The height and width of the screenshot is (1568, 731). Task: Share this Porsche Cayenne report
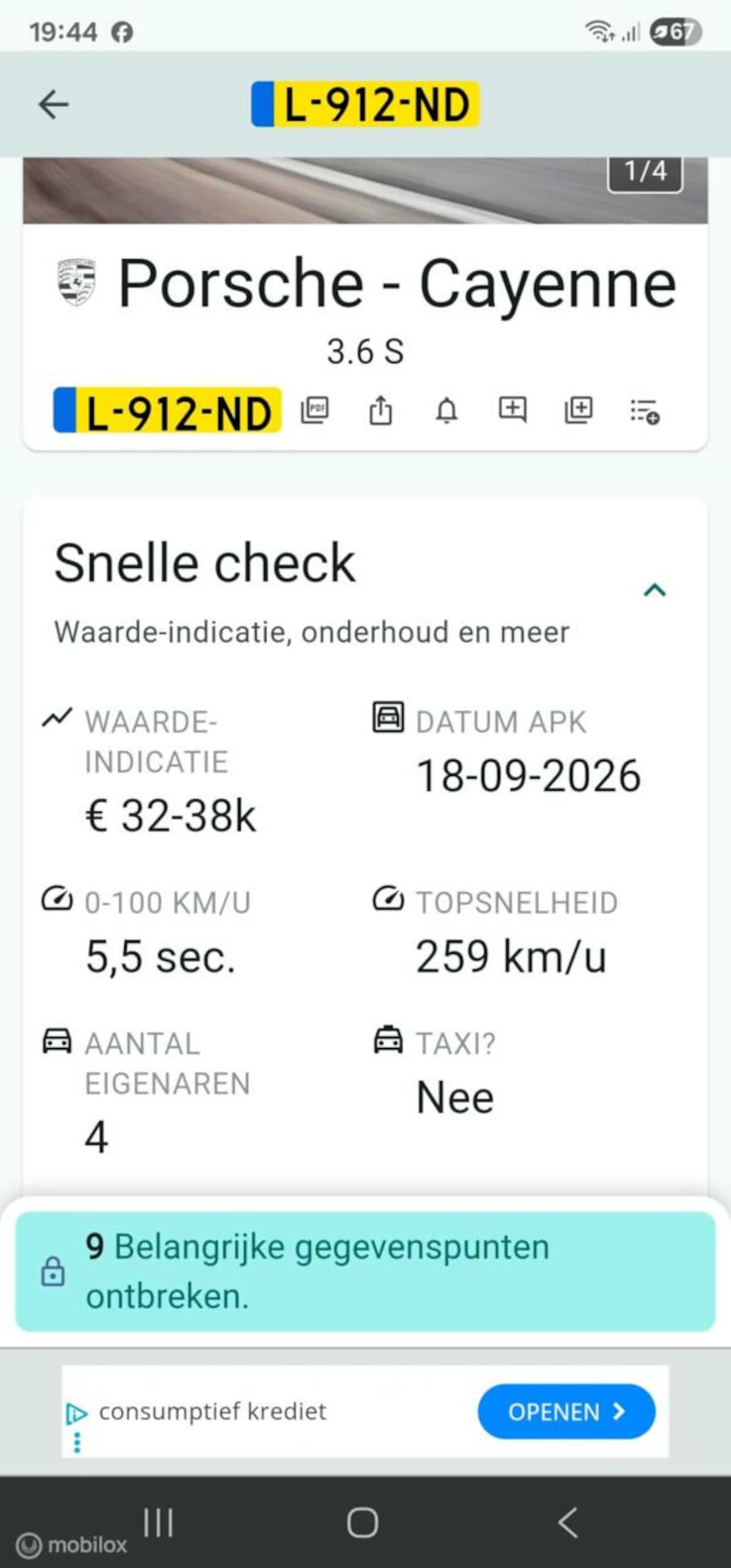click(x=381, y=410)
